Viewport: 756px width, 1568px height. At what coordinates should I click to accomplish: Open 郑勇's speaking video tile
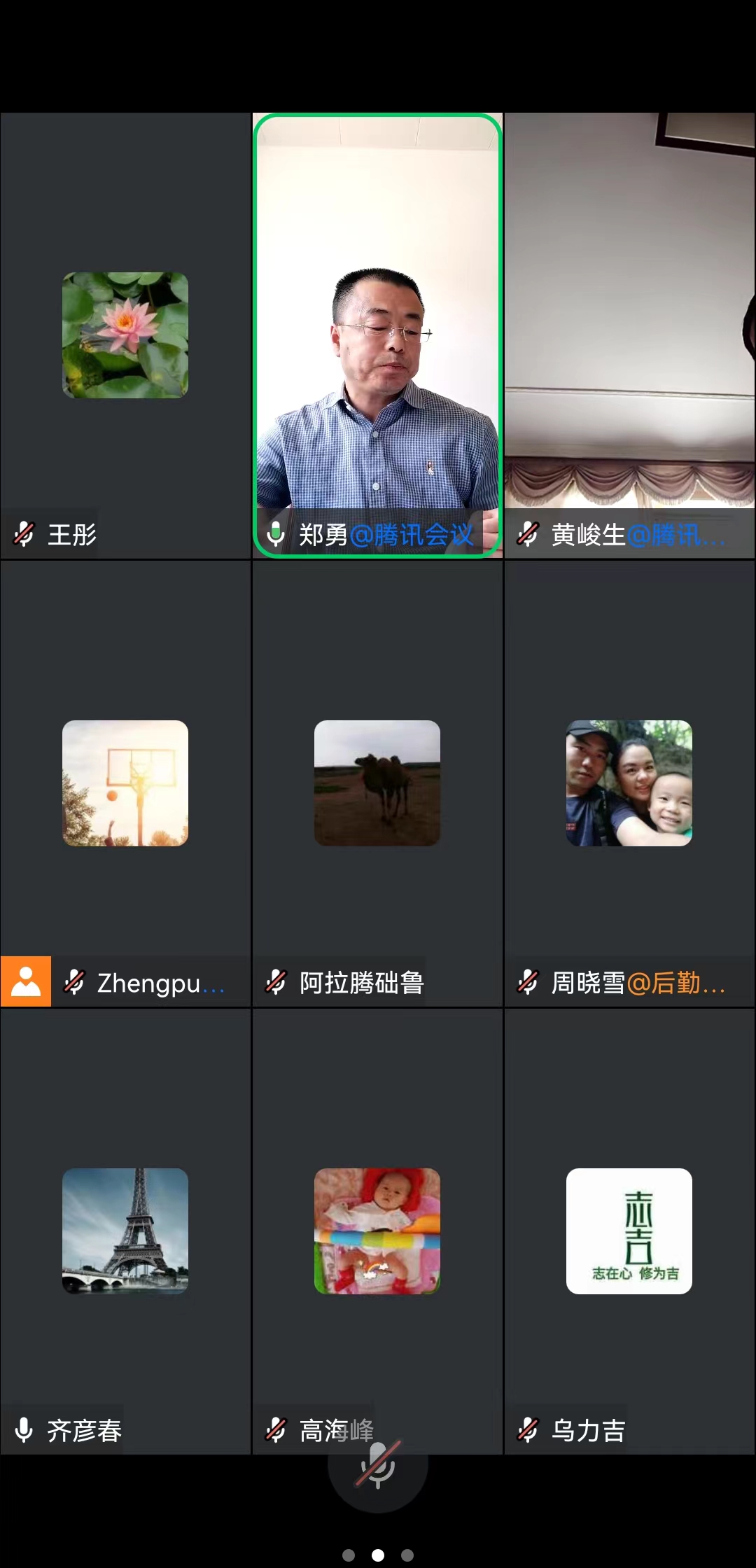[x=378, y=336]
